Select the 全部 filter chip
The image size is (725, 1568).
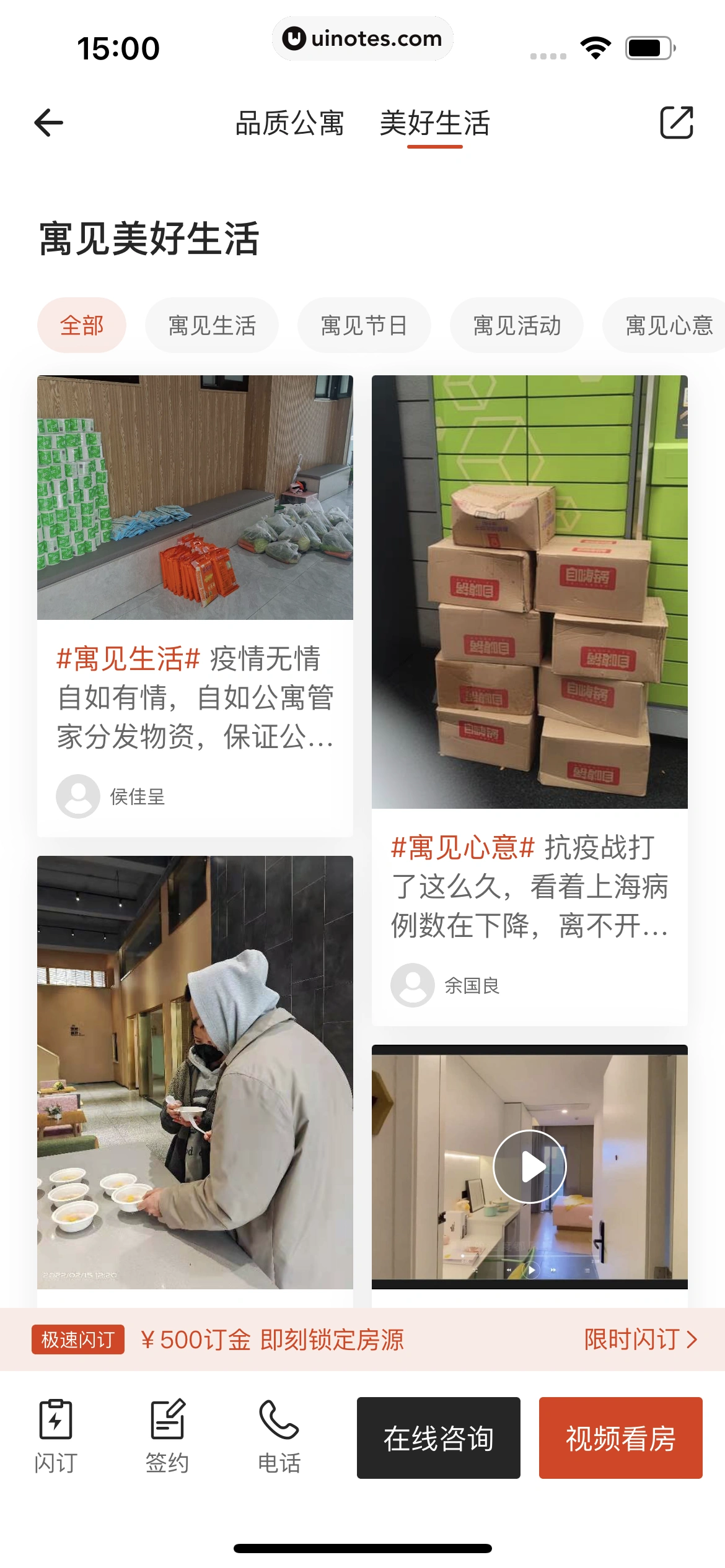81,324
